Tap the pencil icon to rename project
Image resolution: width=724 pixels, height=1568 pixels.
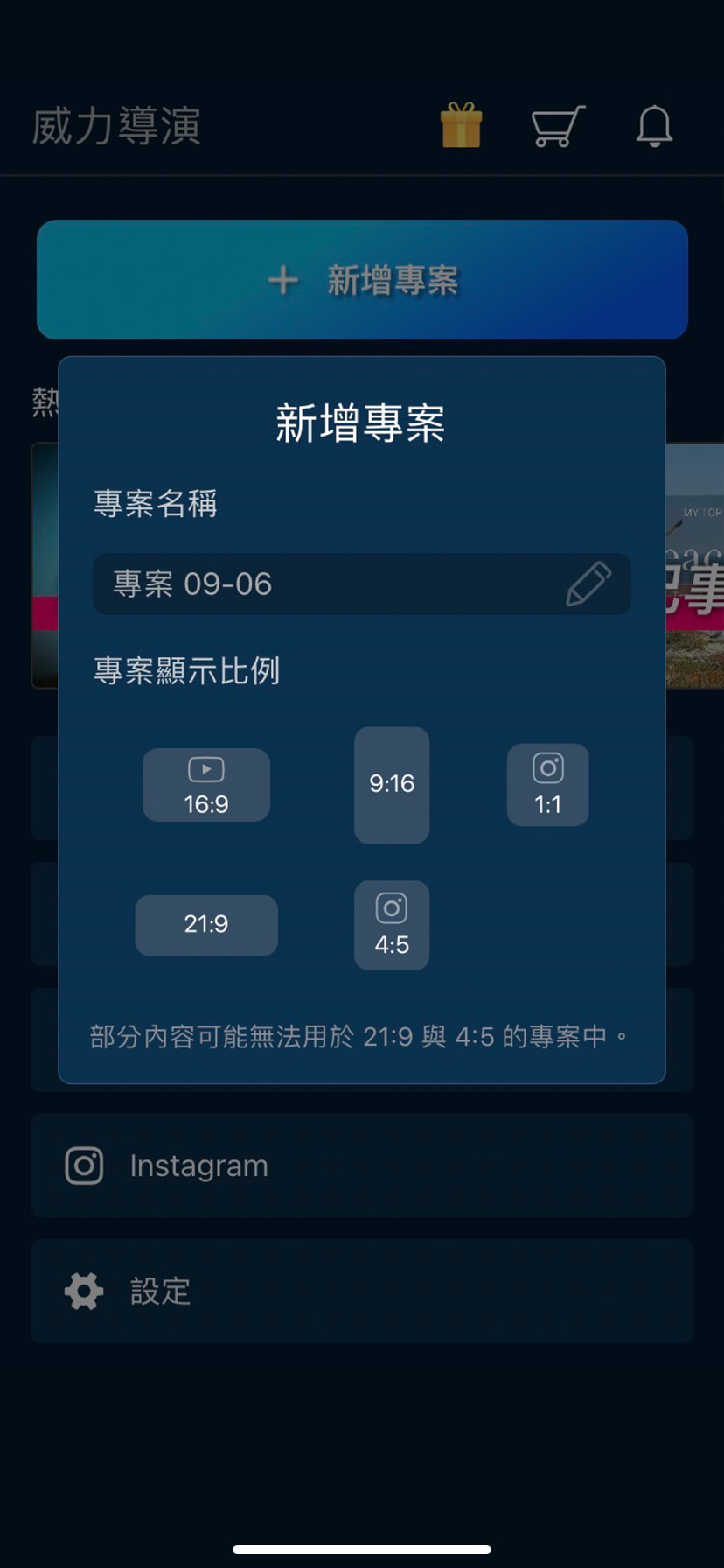click(x=588, y=584)
